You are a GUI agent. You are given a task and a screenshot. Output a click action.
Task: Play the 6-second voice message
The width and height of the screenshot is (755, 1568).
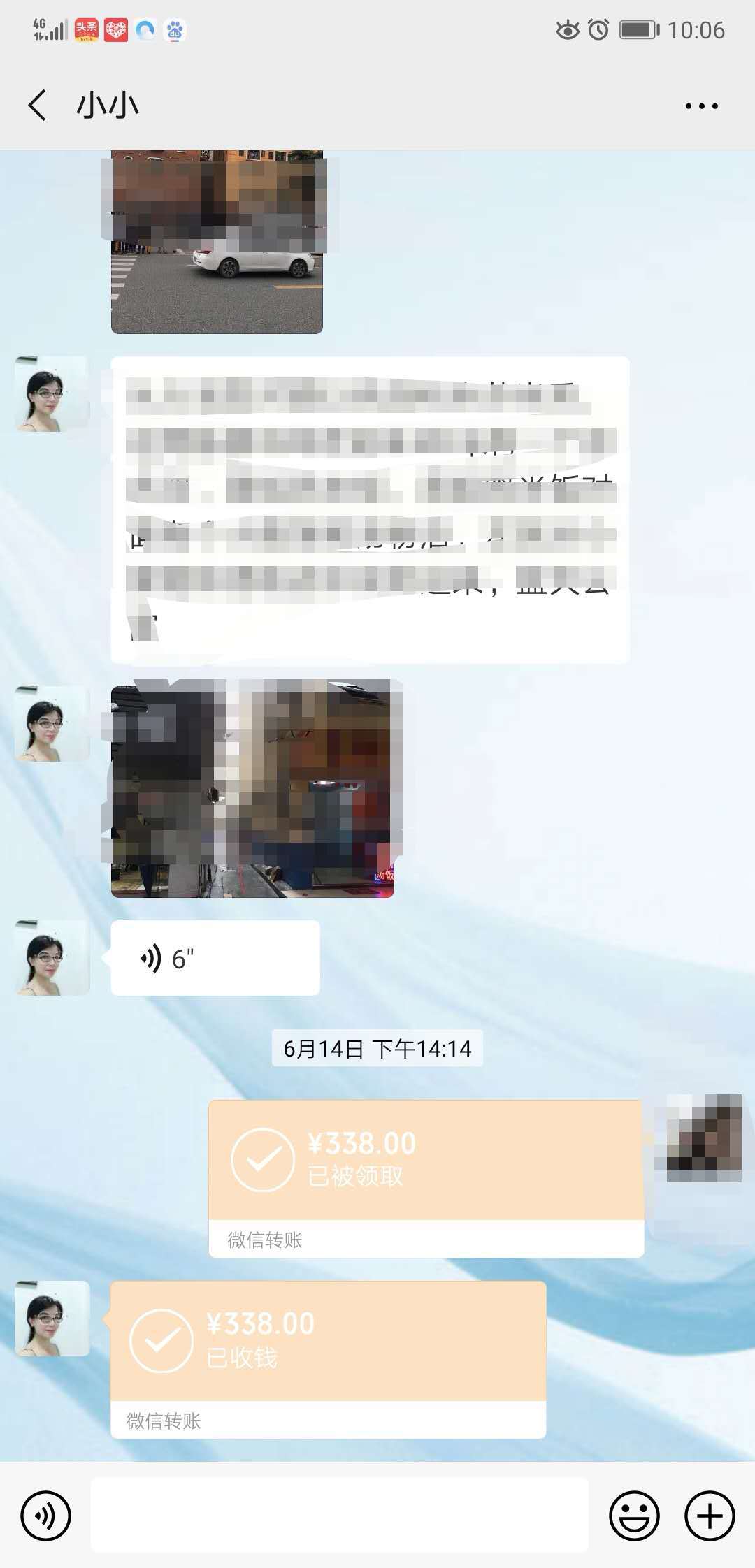pos(215,958)
